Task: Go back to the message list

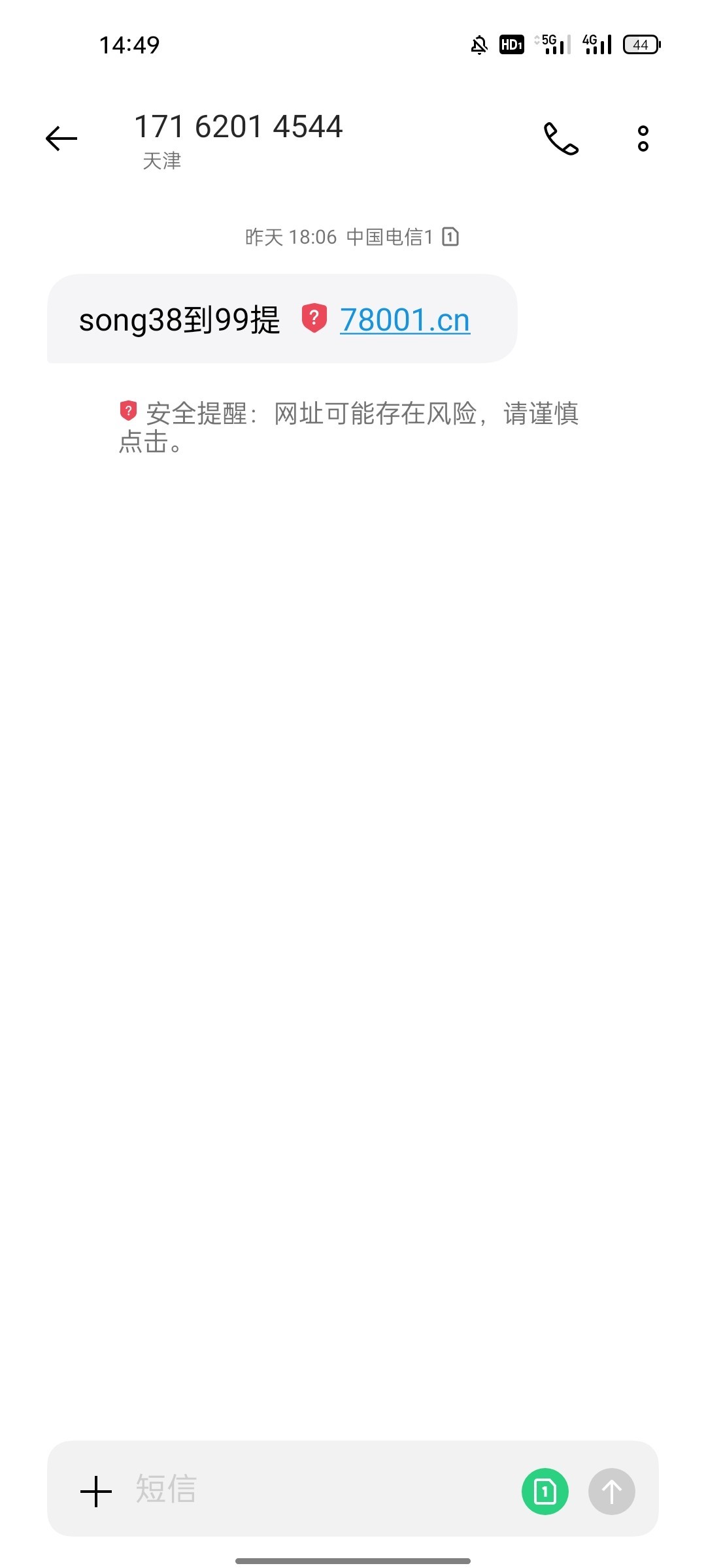Action: click(61, 139)
